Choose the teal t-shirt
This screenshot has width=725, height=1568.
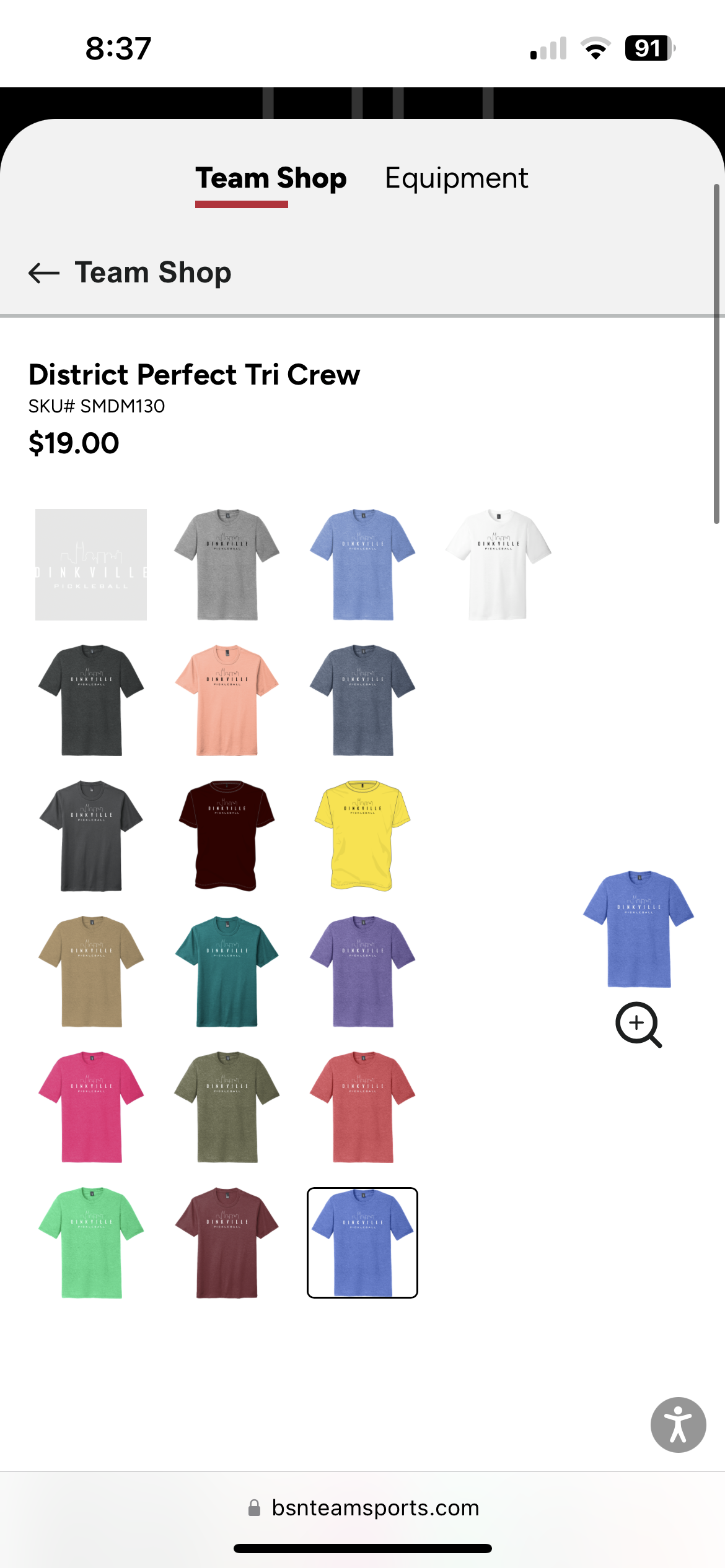click(x=227, y=971)
